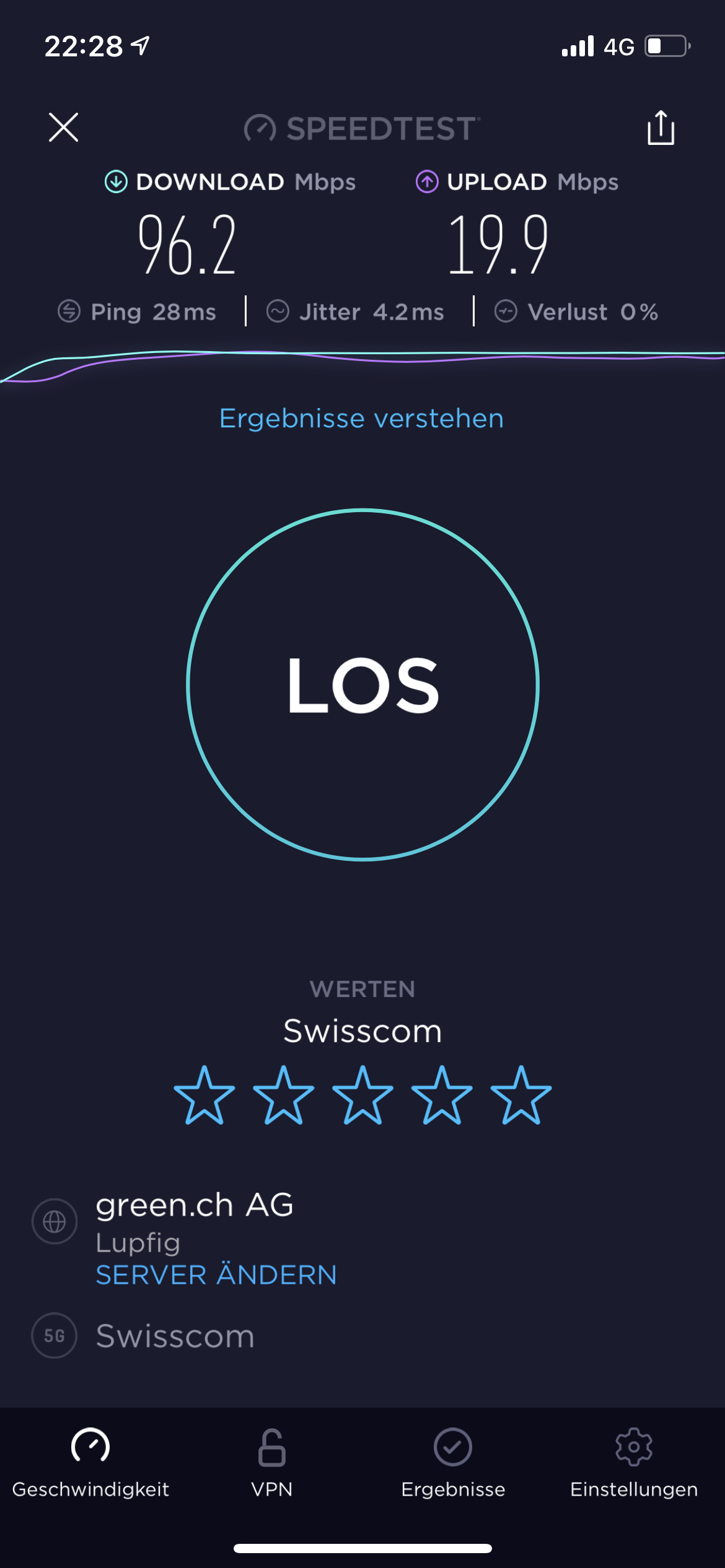Give Swisscom five stars
The height and width of the screenshot is (1568, 725).
521,1095
